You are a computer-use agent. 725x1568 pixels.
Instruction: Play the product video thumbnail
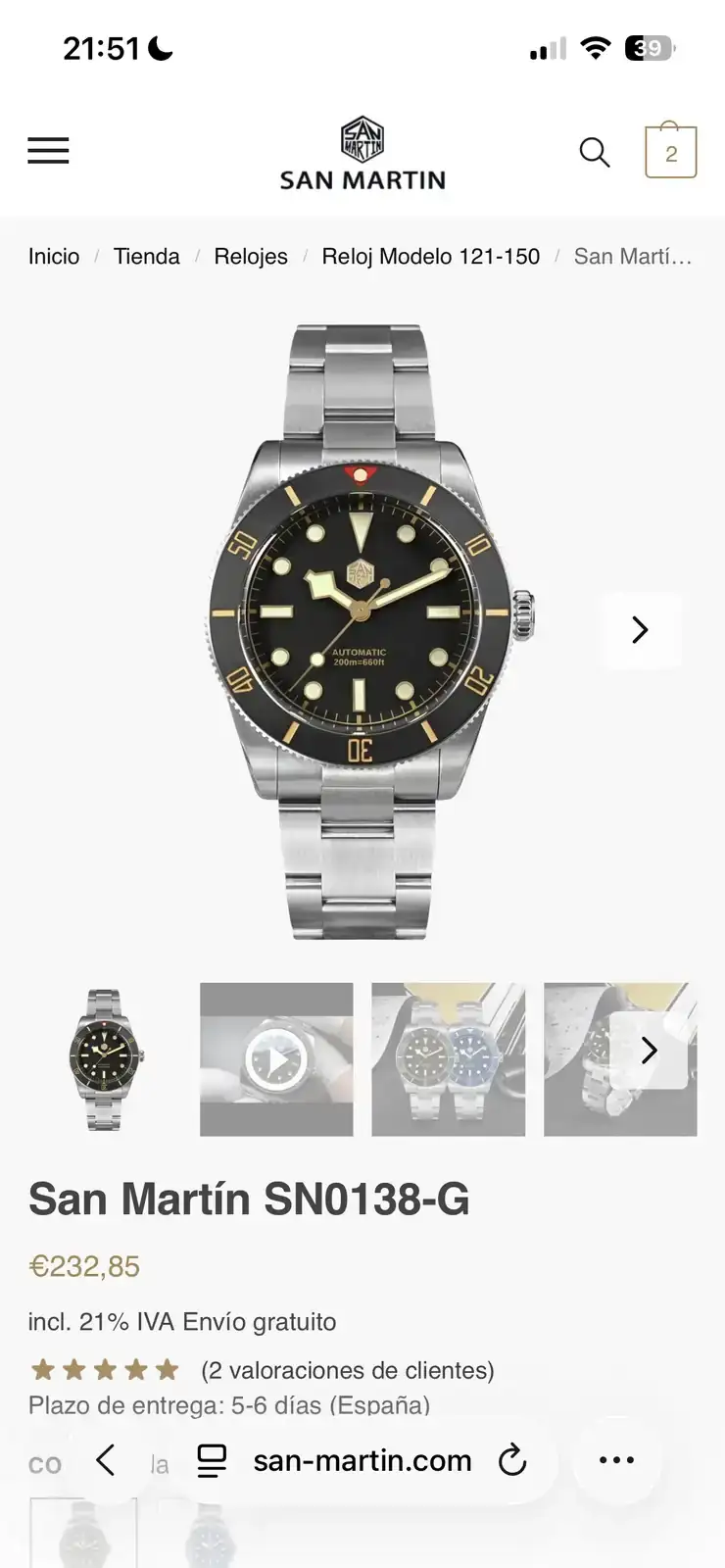pos(276,1059)
